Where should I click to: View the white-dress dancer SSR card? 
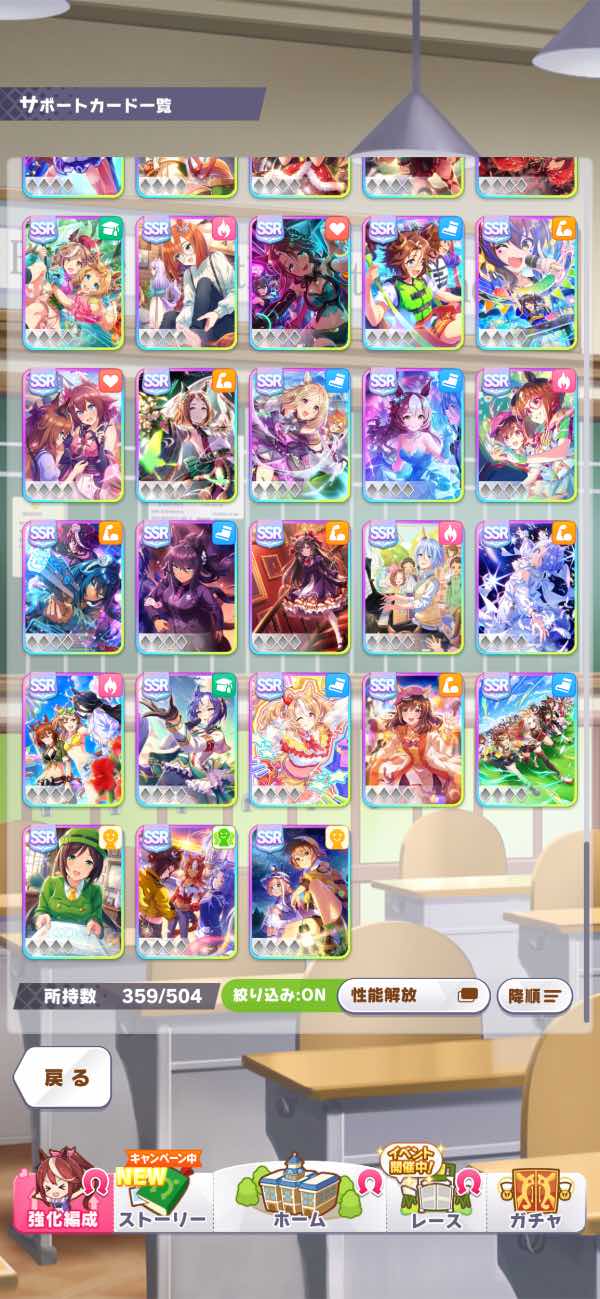(527, 587)
